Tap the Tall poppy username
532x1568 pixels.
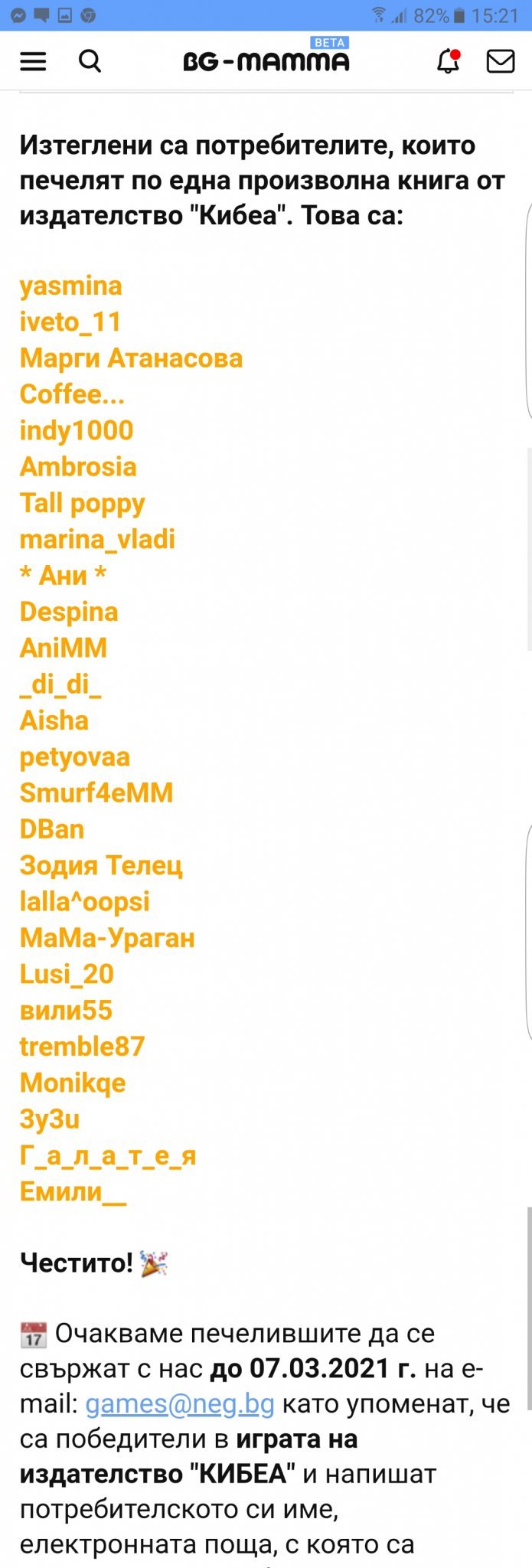pos(82,503)
